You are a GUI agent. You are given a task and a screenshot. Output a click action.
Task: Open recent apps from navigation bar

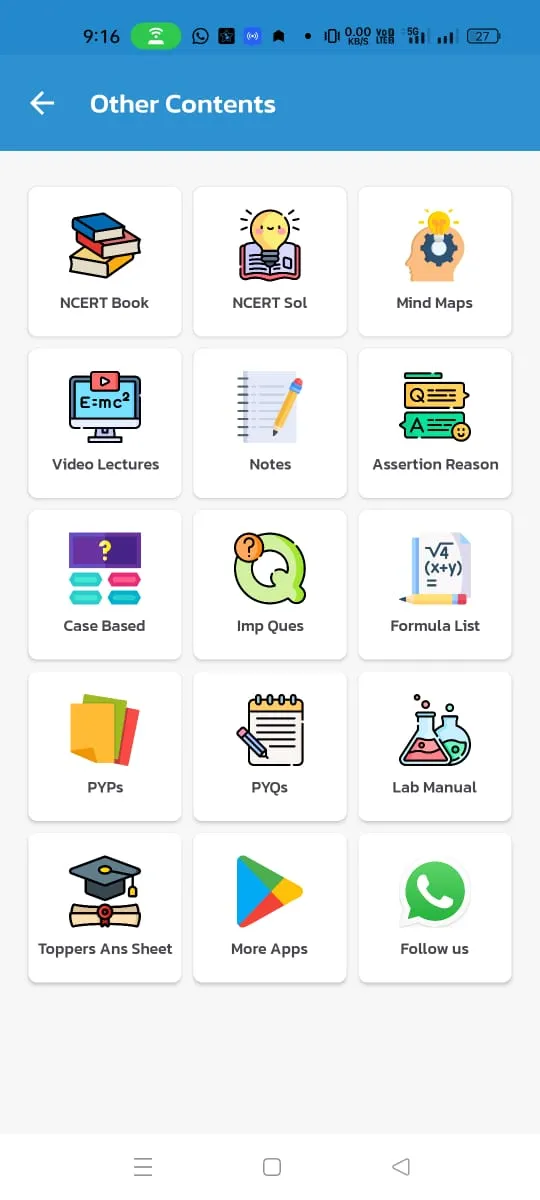coord(143,1167)
